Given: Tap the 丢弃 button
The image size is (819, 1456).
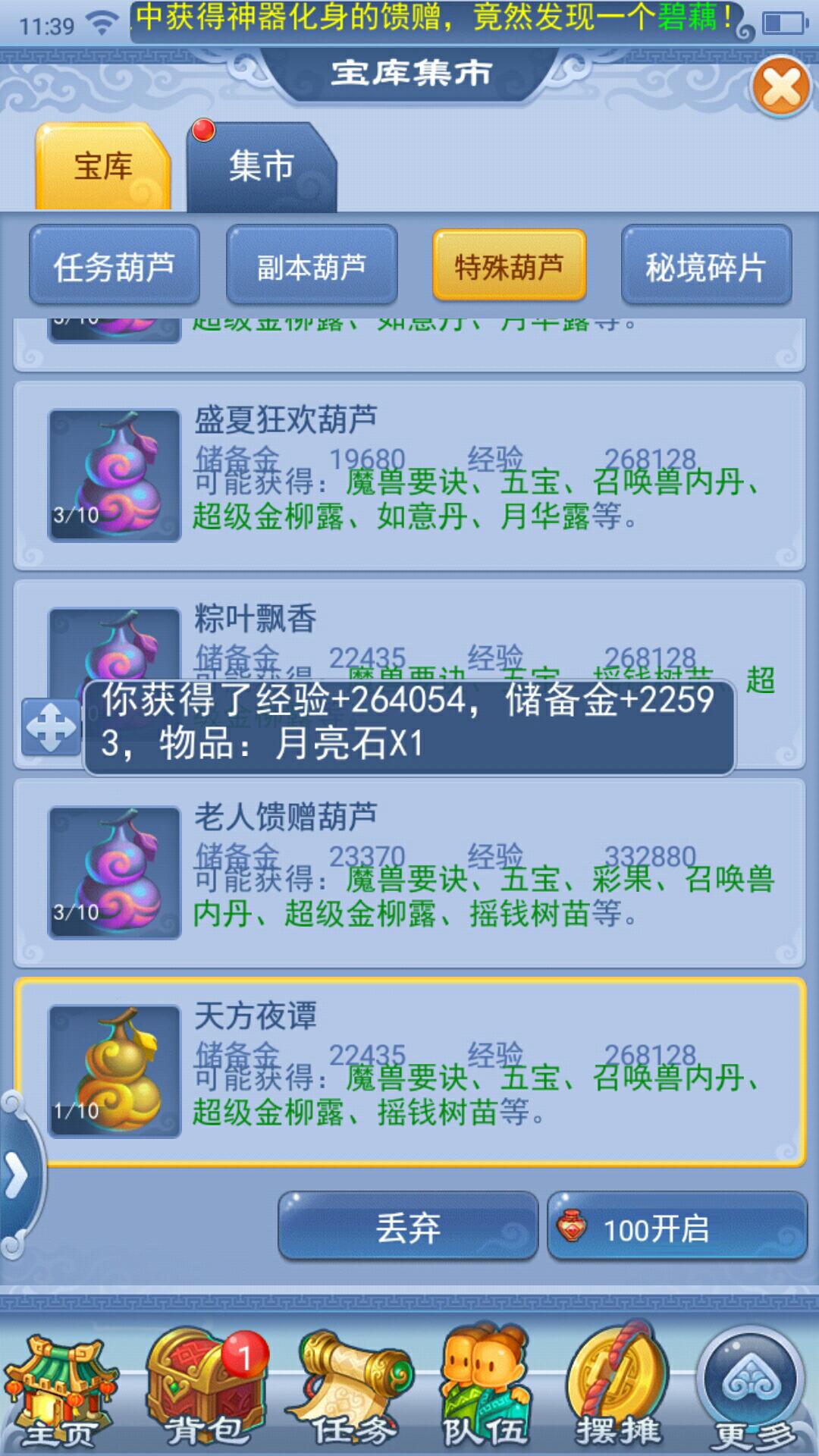Looking at the screenshot, I should coord(408,1226).
